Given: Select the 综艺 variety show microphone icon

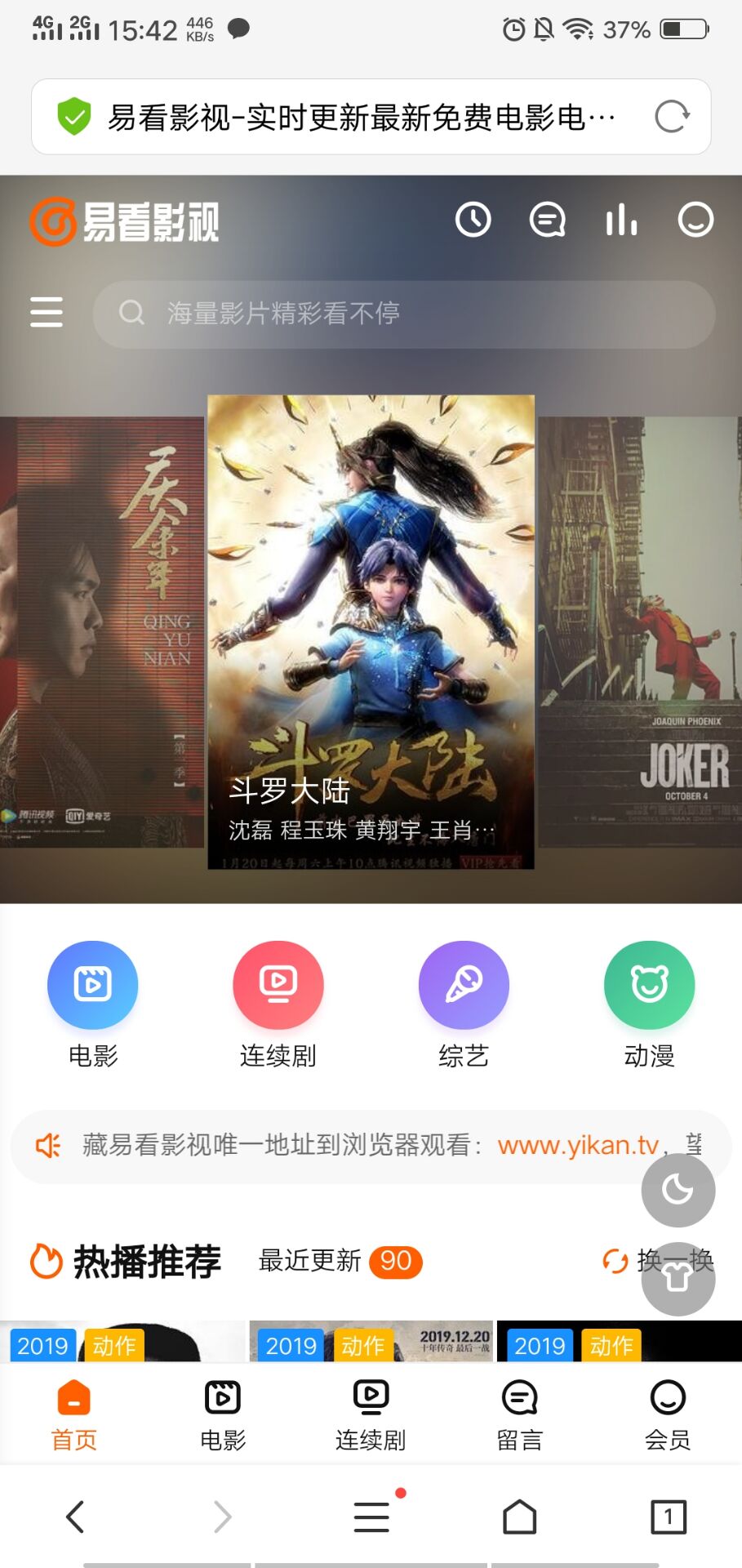Looking at the screenshot, I should click(x=463, y=985).
